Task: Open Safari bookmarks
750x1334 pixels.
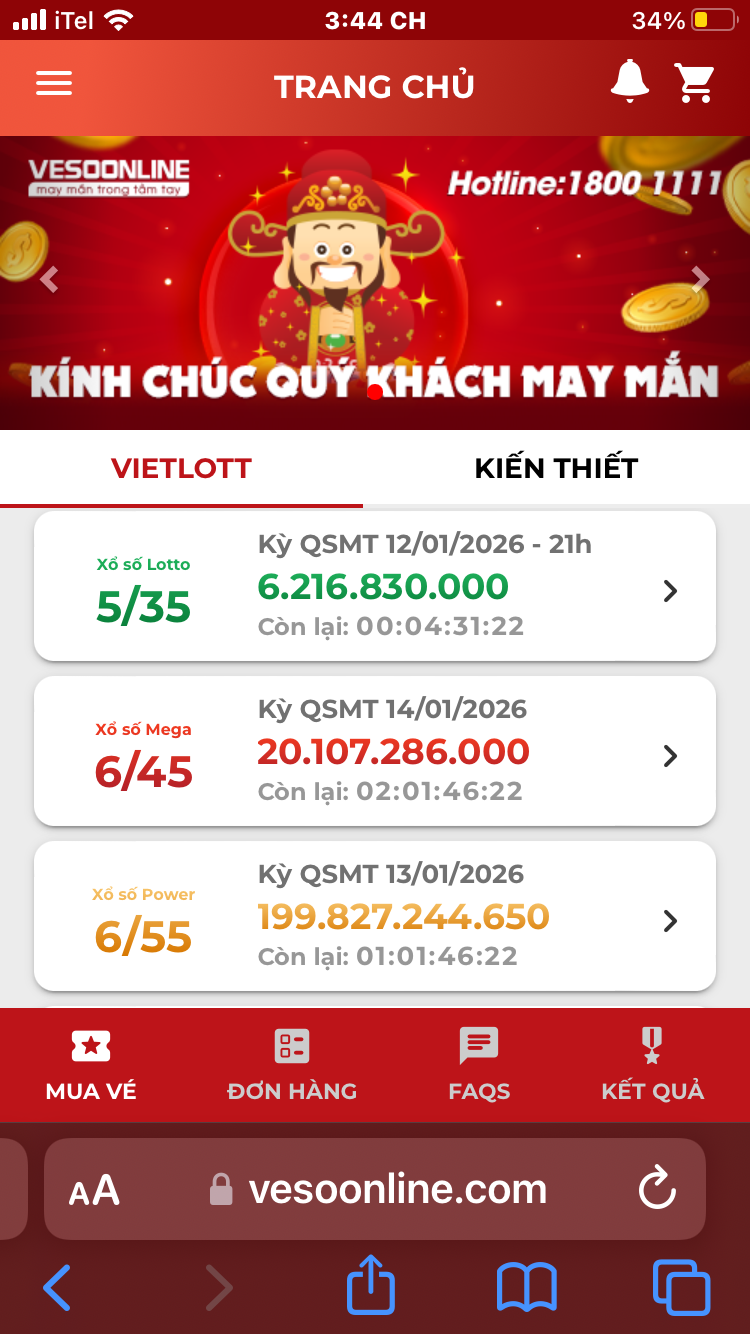Action: (x=527, y=1287)
